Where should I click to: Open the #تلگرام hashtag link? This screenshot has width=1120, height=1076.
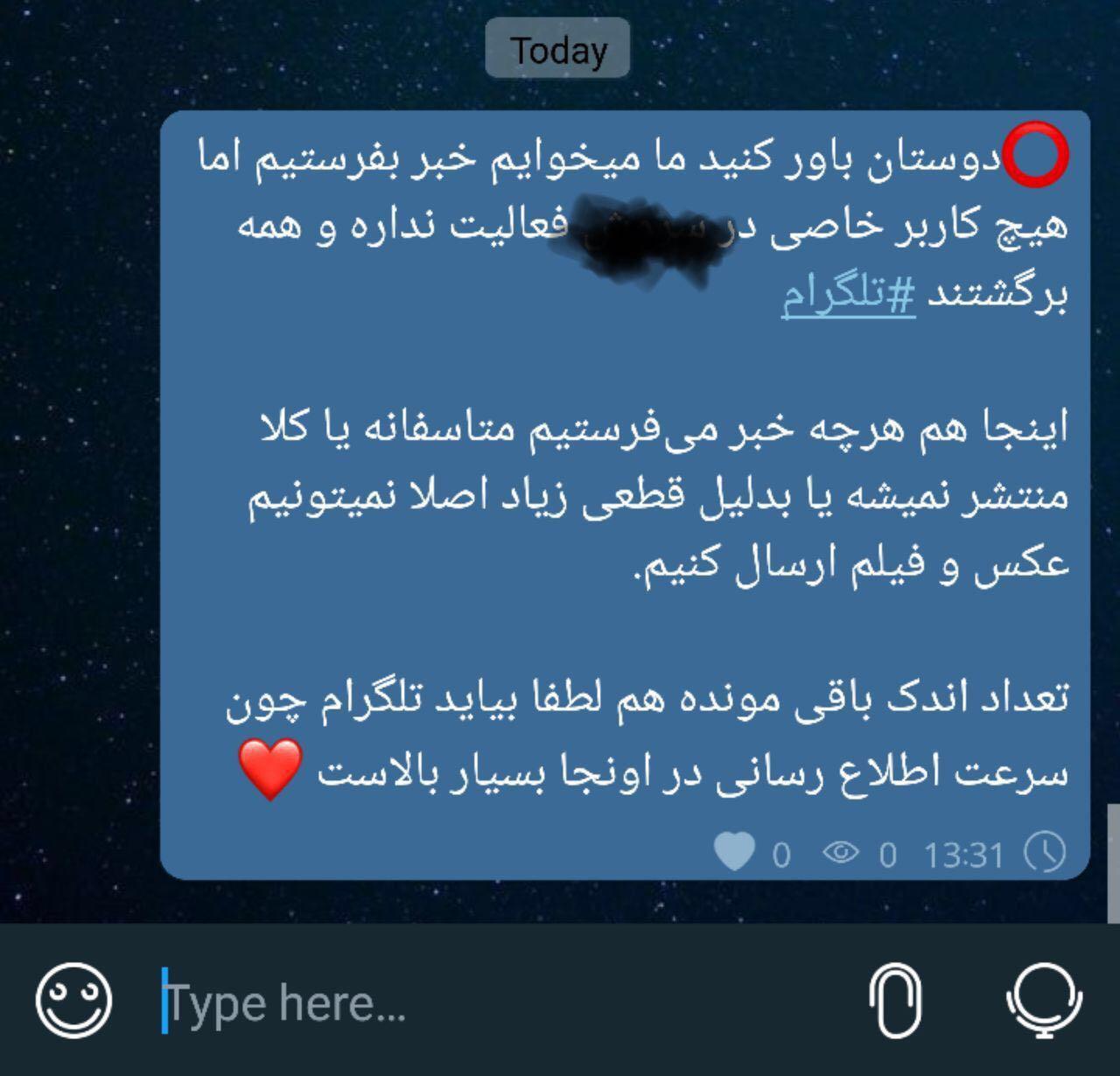[x=848, y=297]
